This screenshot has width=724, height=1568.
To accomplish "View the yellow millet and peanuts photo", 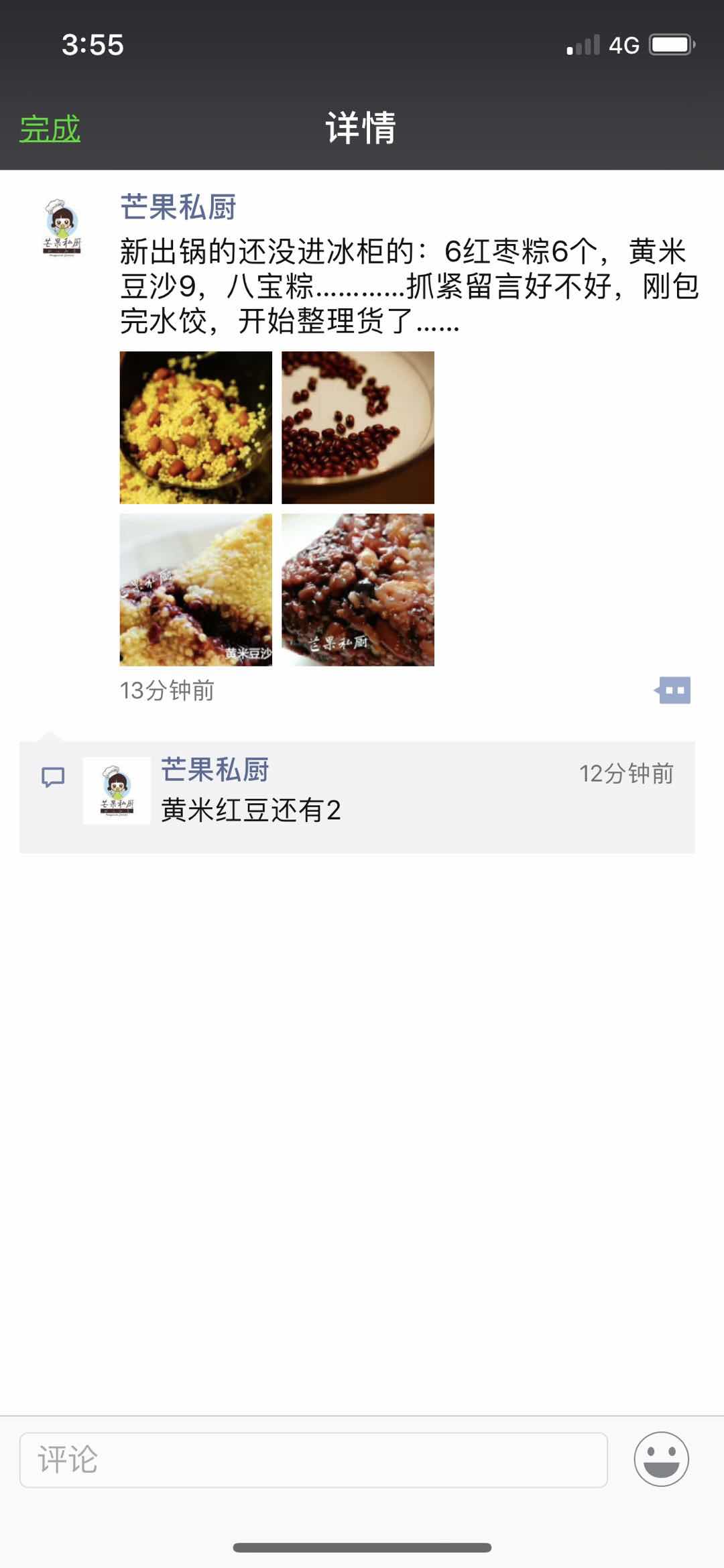I will click(196, 428).
